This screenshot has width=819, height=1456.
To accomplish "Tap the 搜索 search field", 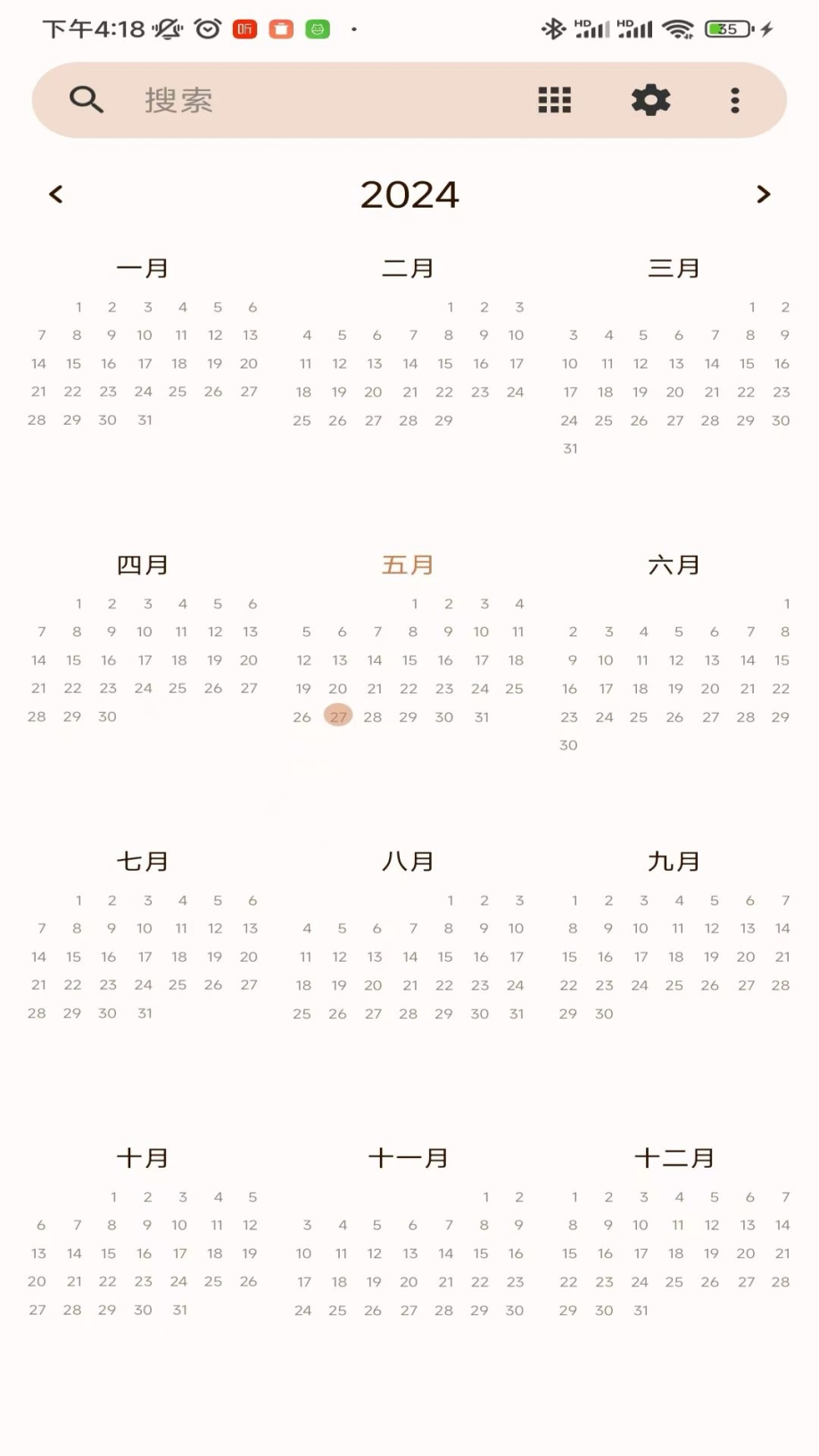I will [312, 100].
